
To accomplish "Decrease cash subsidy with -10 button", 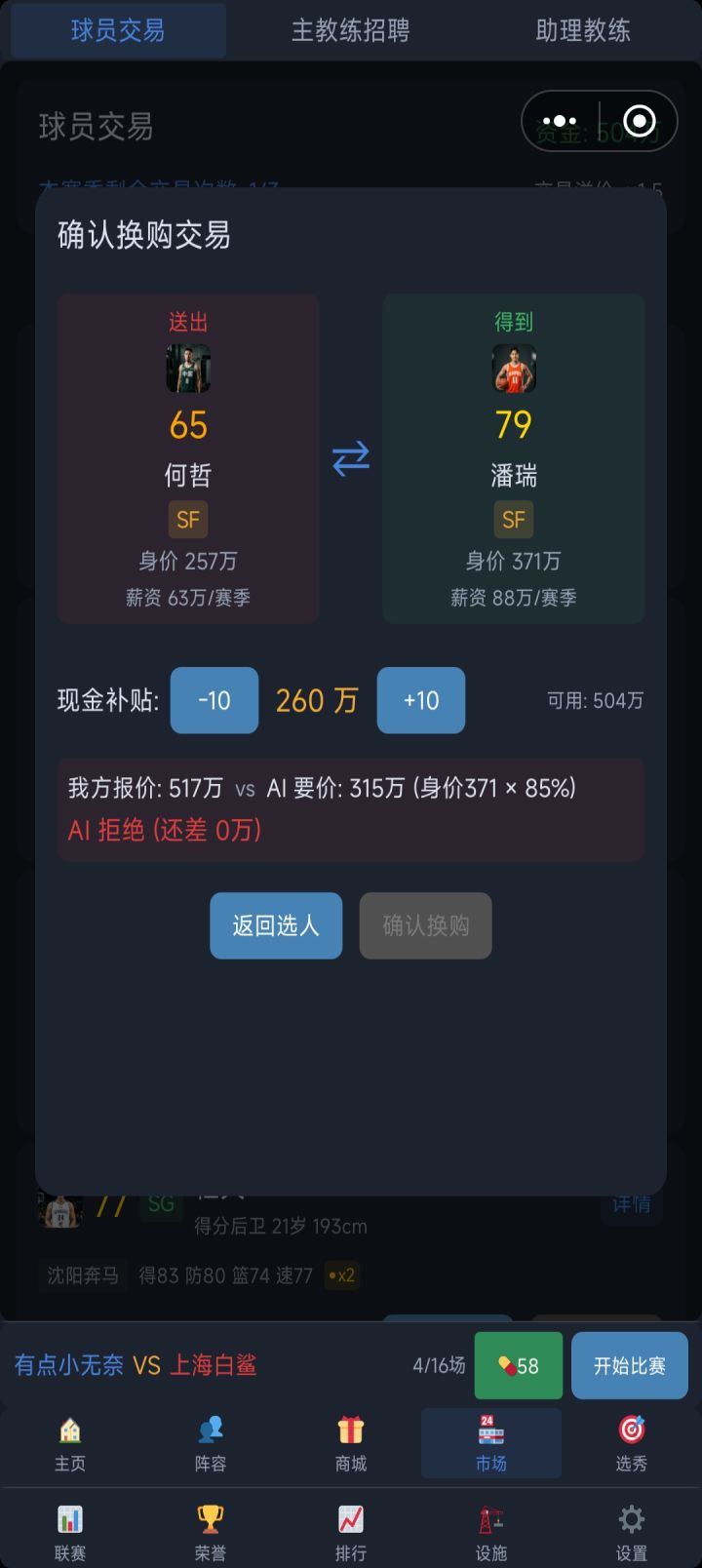I will [x=214, y=700].
